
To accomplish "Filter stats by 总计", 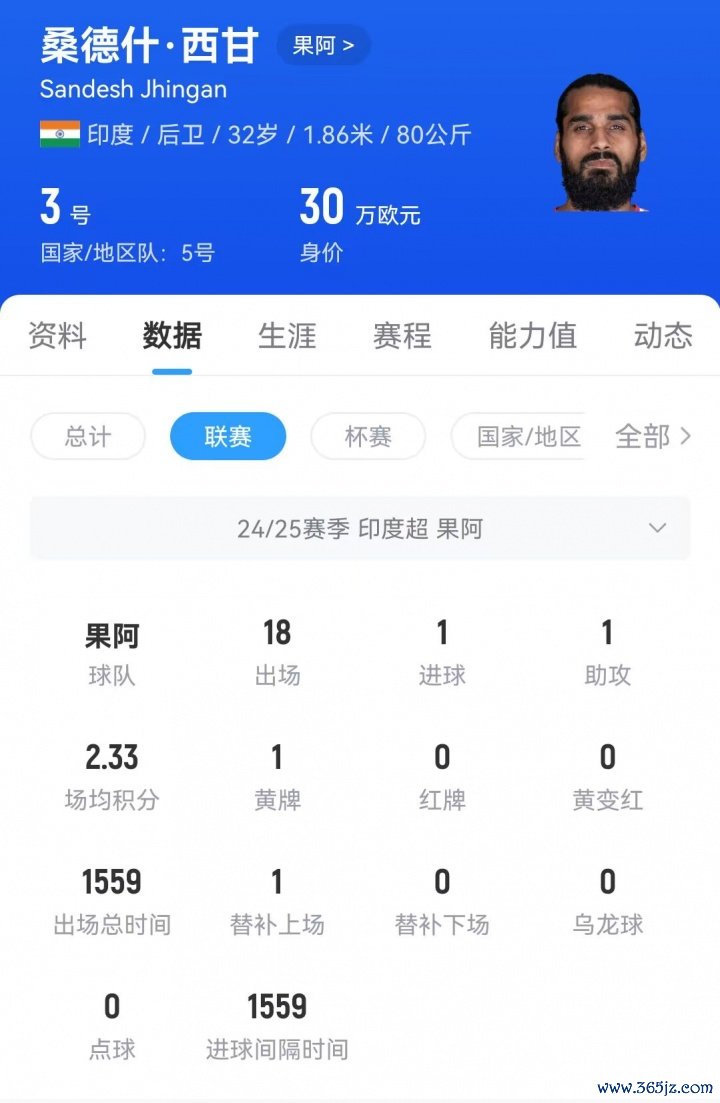I will pyautogui.click(x=88, y=436).
